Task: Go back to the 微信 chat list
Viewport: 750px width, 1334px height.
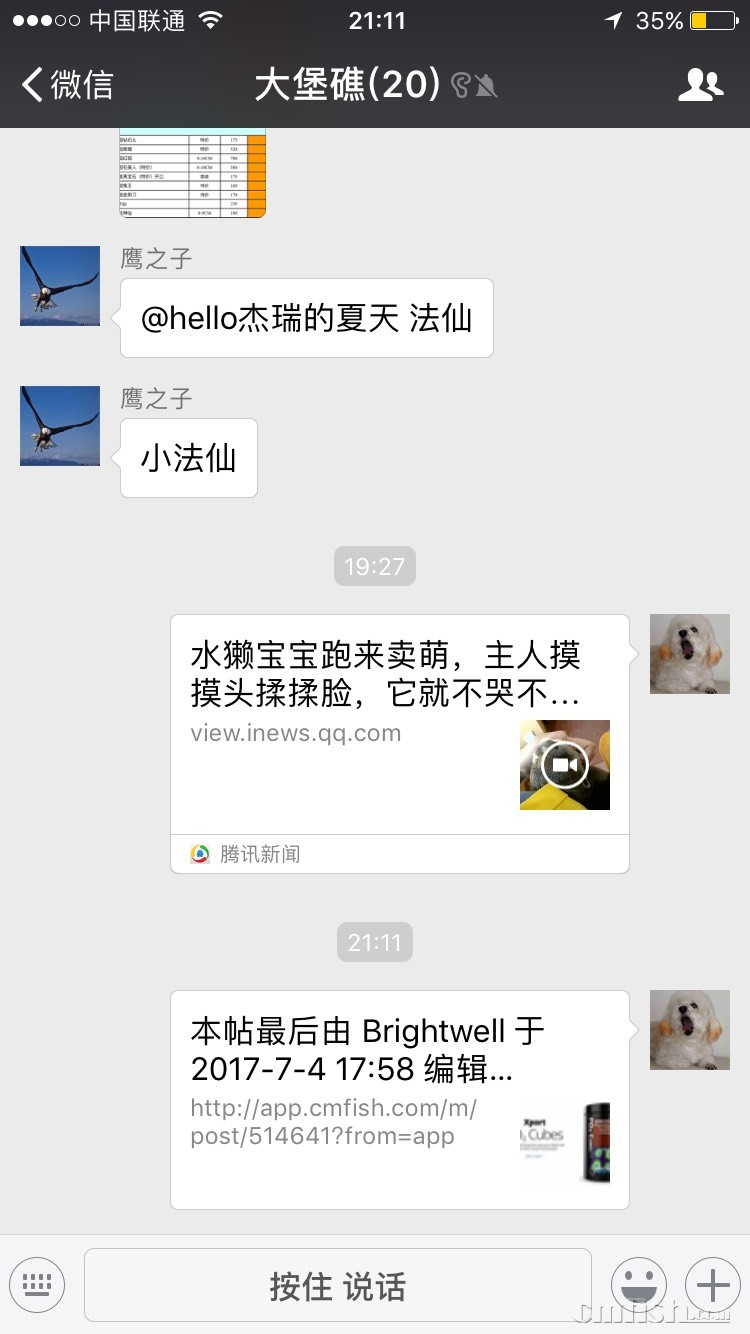Action: [x=68, y=85]
